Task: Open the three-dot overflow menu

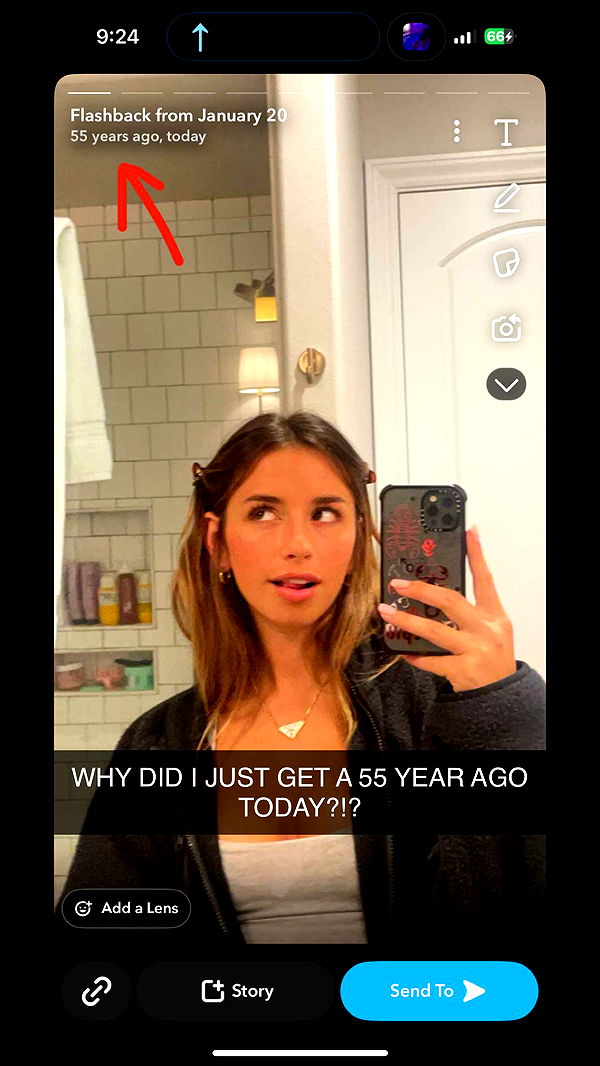Action: point(456,131)
